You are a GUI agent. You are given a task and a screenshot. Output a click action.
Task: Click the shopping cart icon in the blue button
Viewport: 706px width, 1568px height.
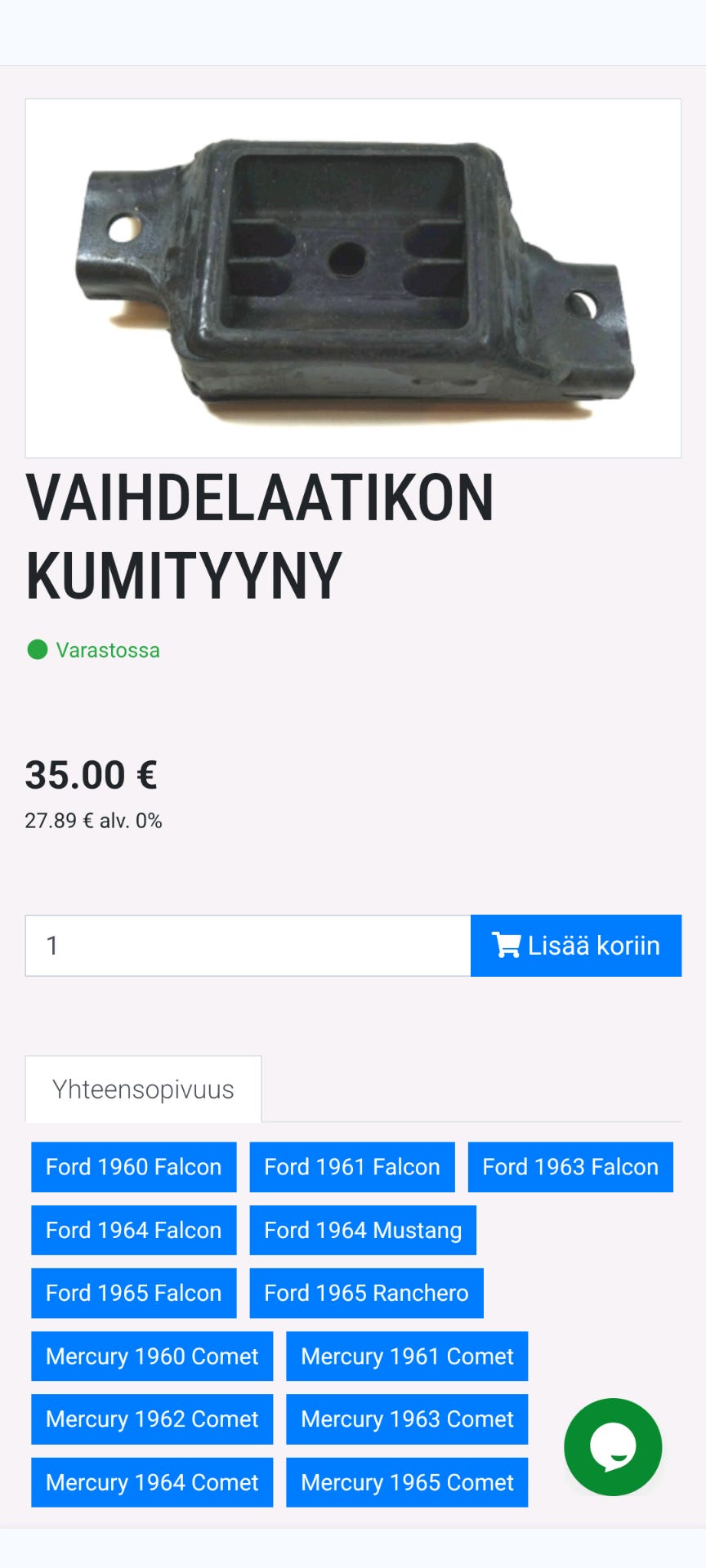(x=507, y=946)
